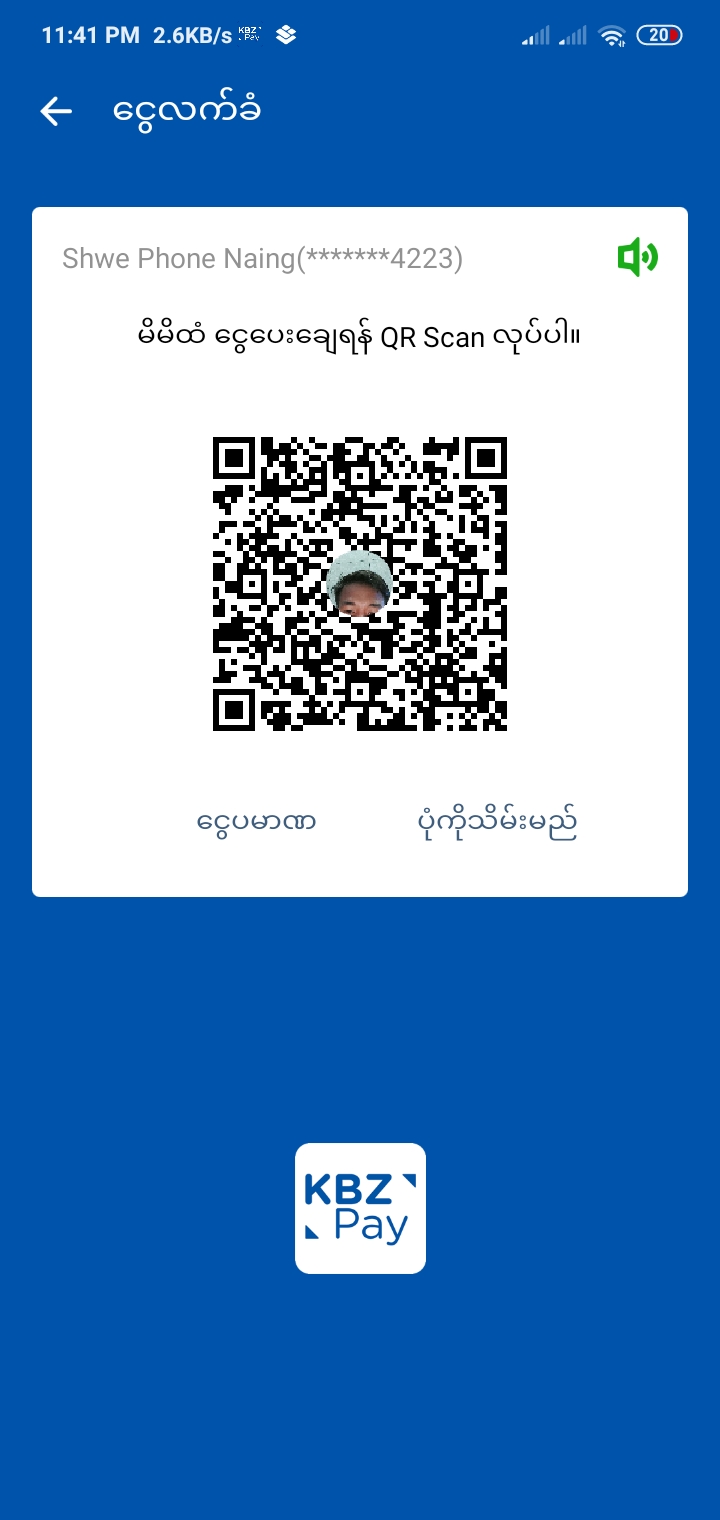The image size is (720, 1520).
Task: Go back using the arrow icon
Action: tap(56, 111)
